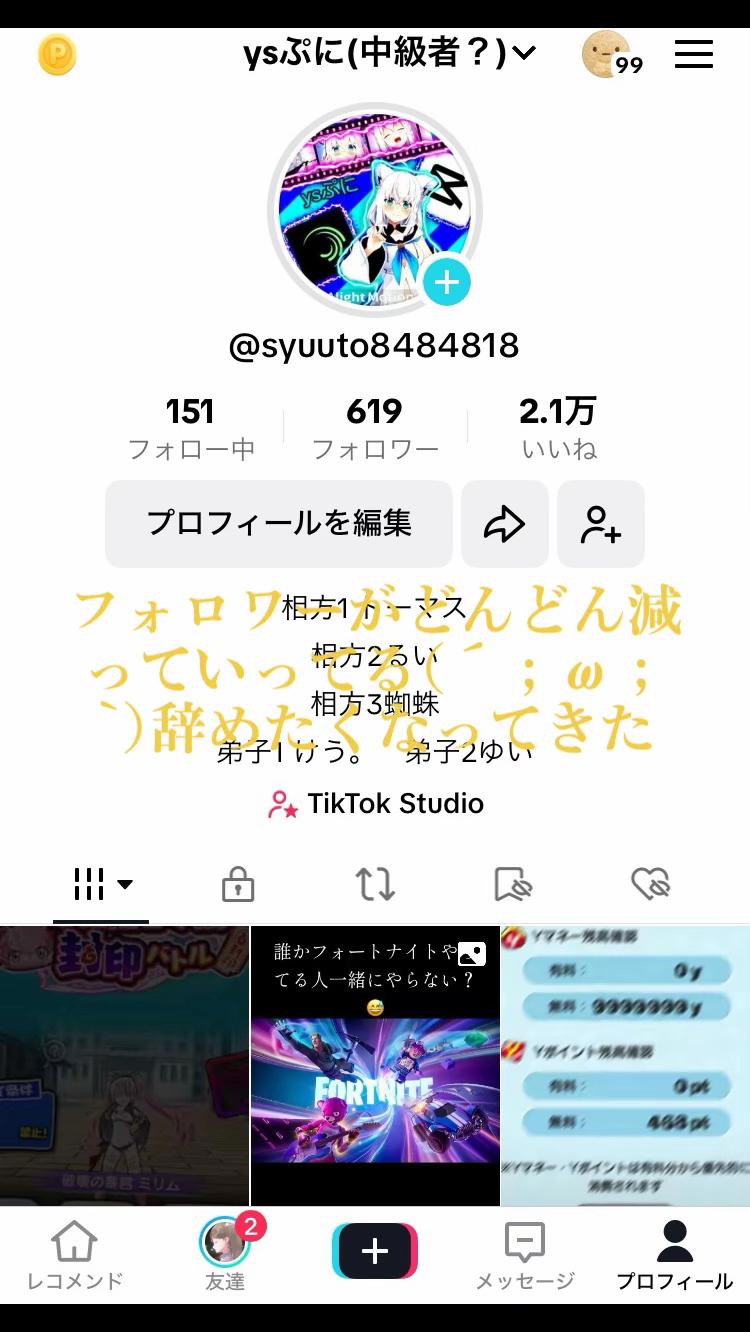Open the Fortnite video thumbnail

[x=375, y=1066]
